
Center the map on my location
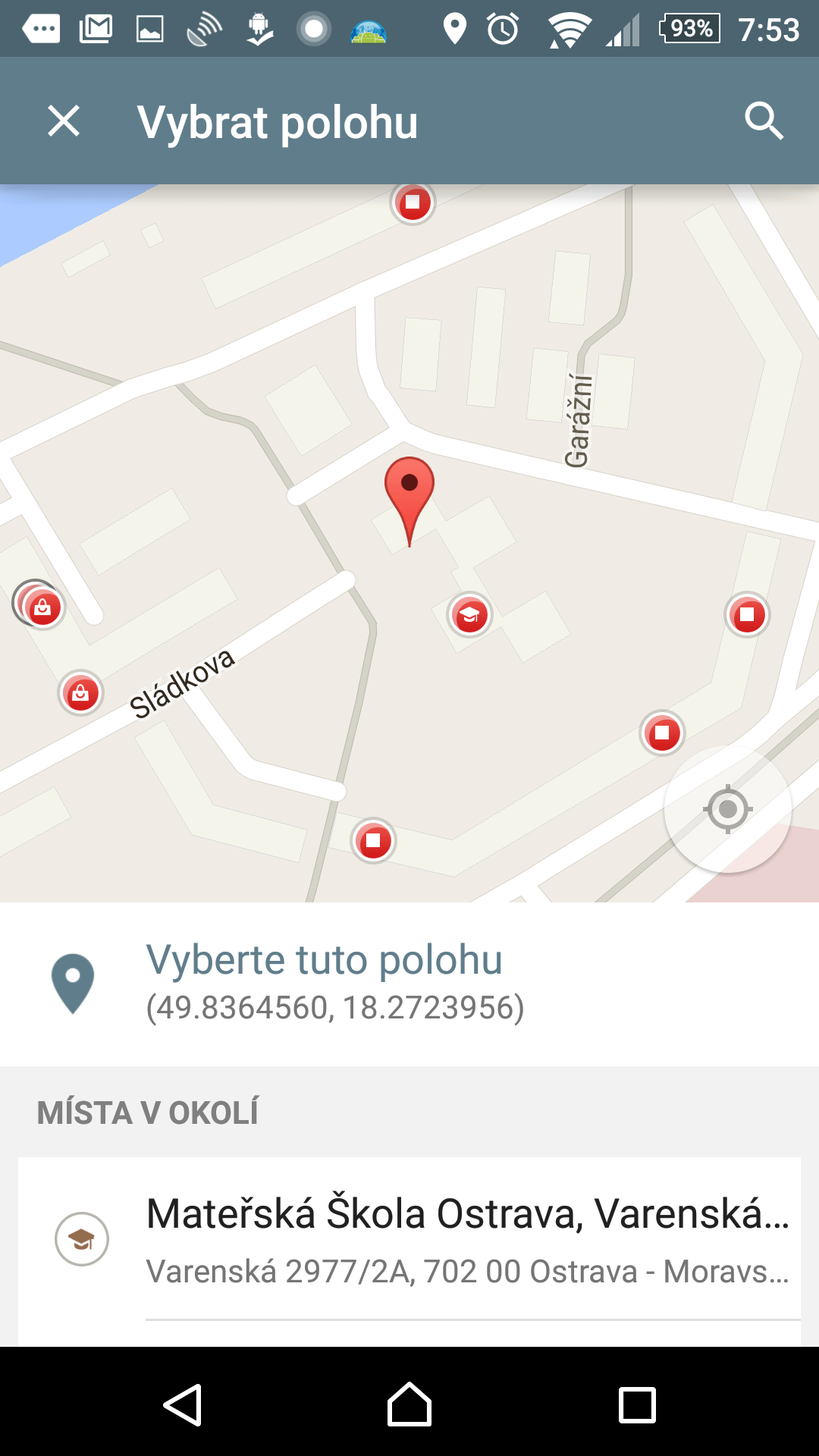tap(728, 809)
